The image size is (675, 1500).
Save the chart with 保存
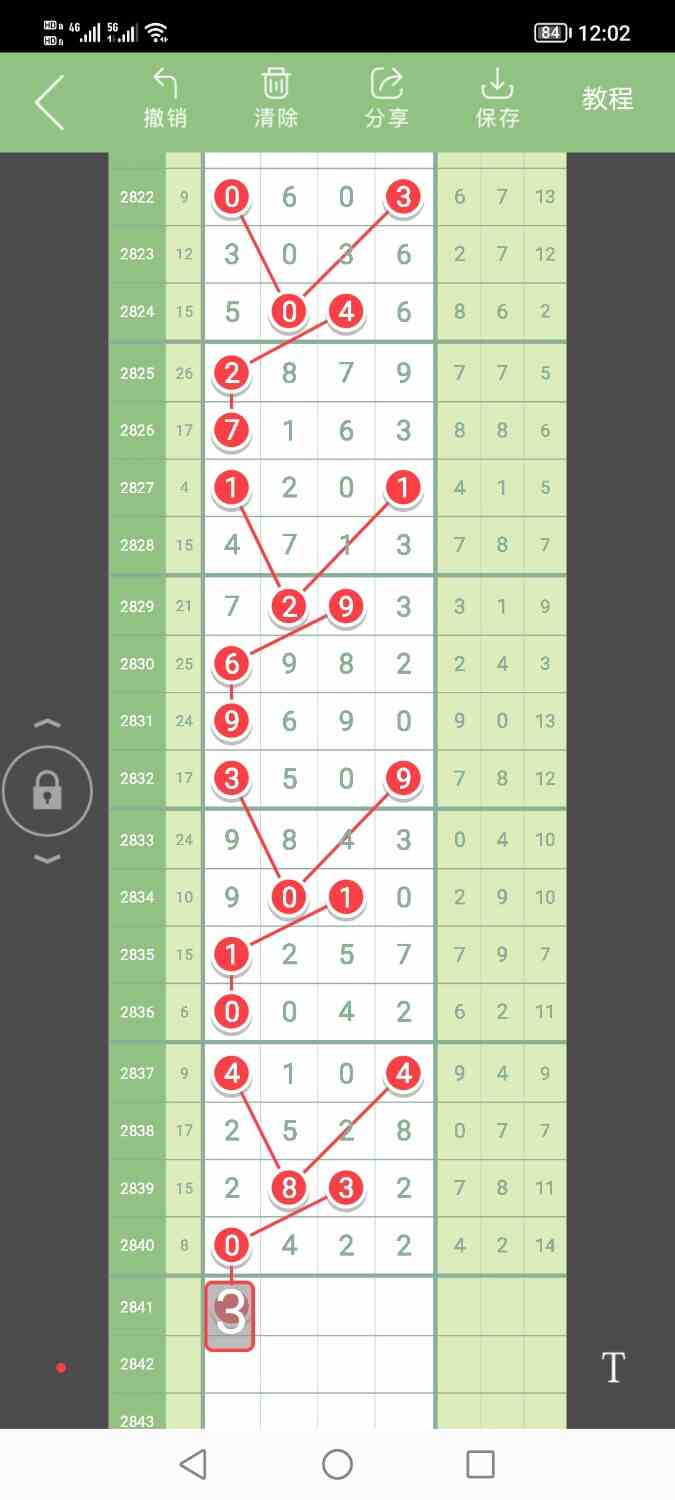tap(497, 99)
